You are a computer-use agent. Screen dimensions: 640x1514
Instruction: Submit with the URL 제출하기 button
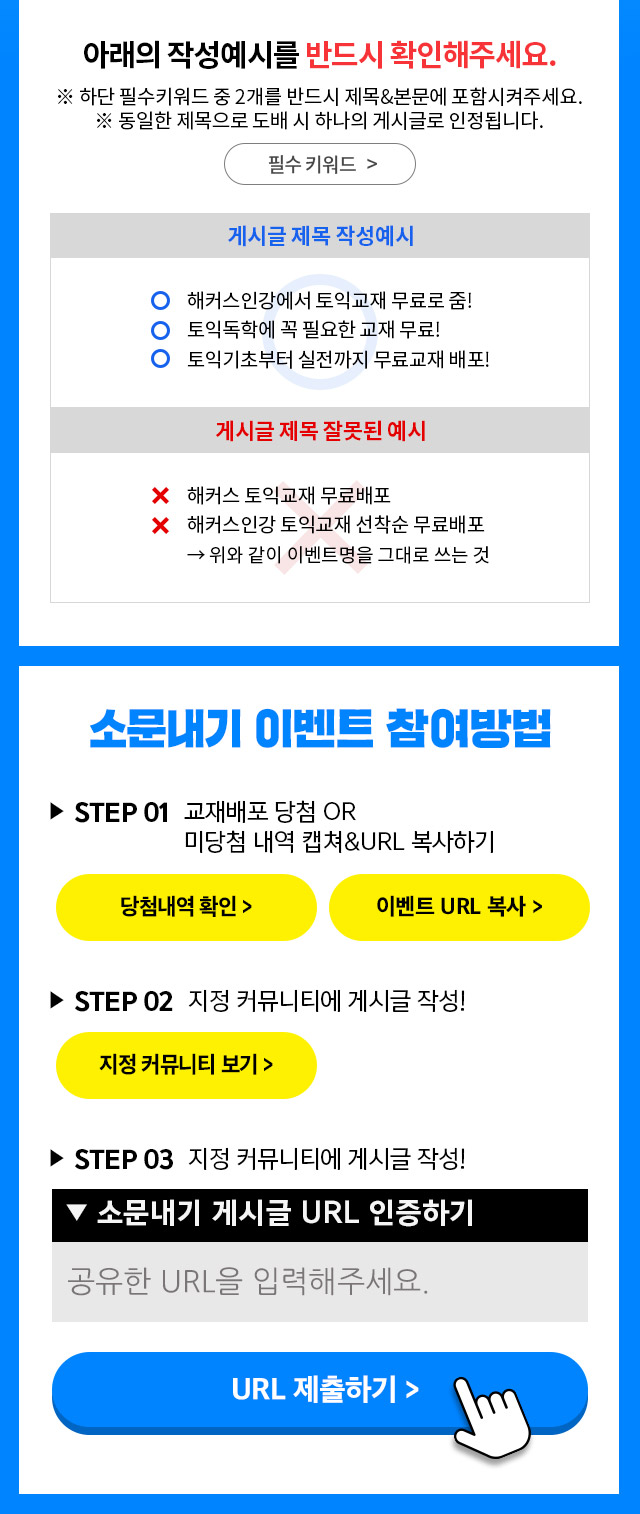tap(320, 1389)
